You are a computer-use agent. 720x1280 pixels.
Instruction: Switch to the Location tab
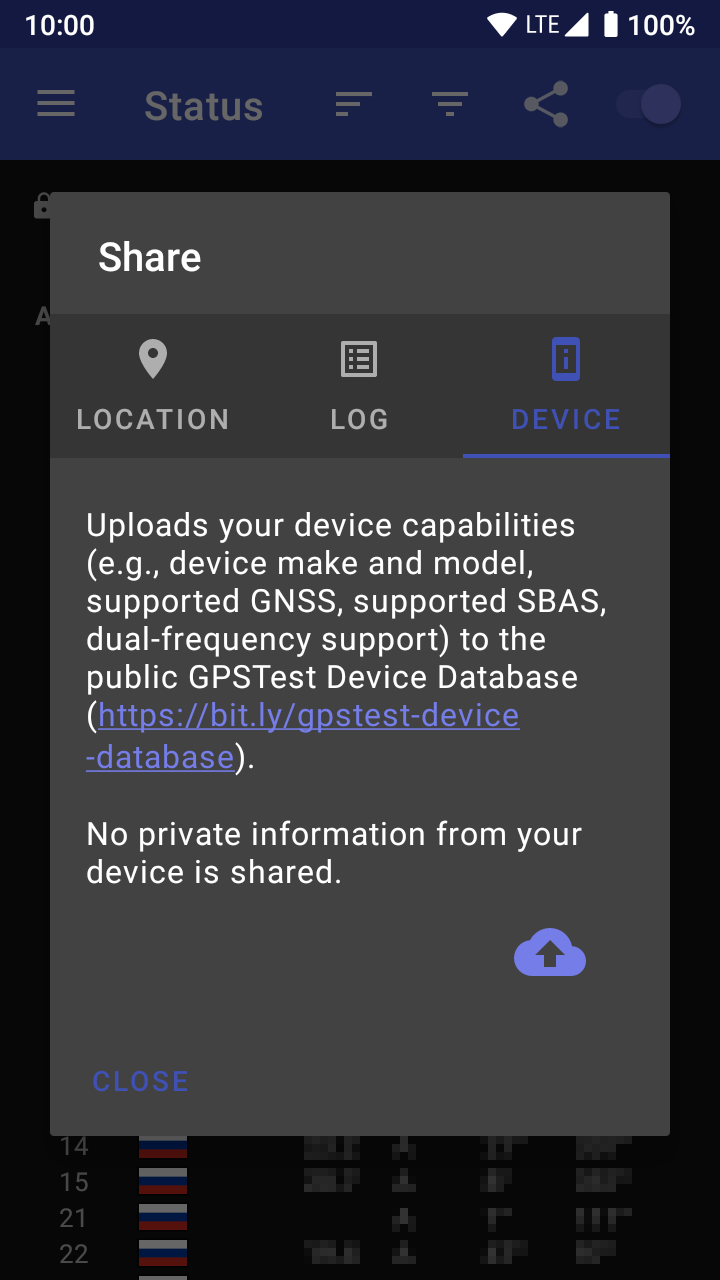tap(153, 386)
